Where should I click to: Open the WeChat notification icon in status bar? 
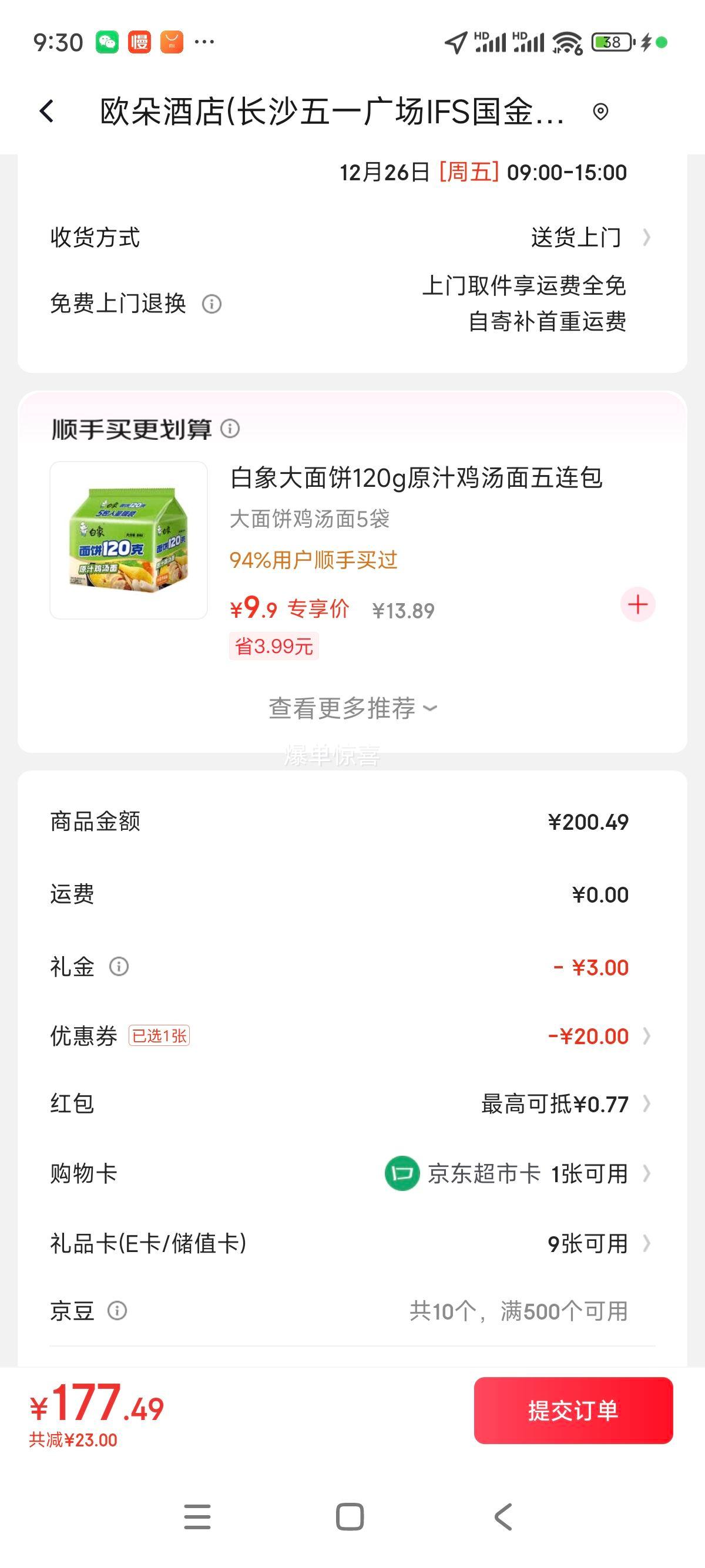(x=107, y=41)
